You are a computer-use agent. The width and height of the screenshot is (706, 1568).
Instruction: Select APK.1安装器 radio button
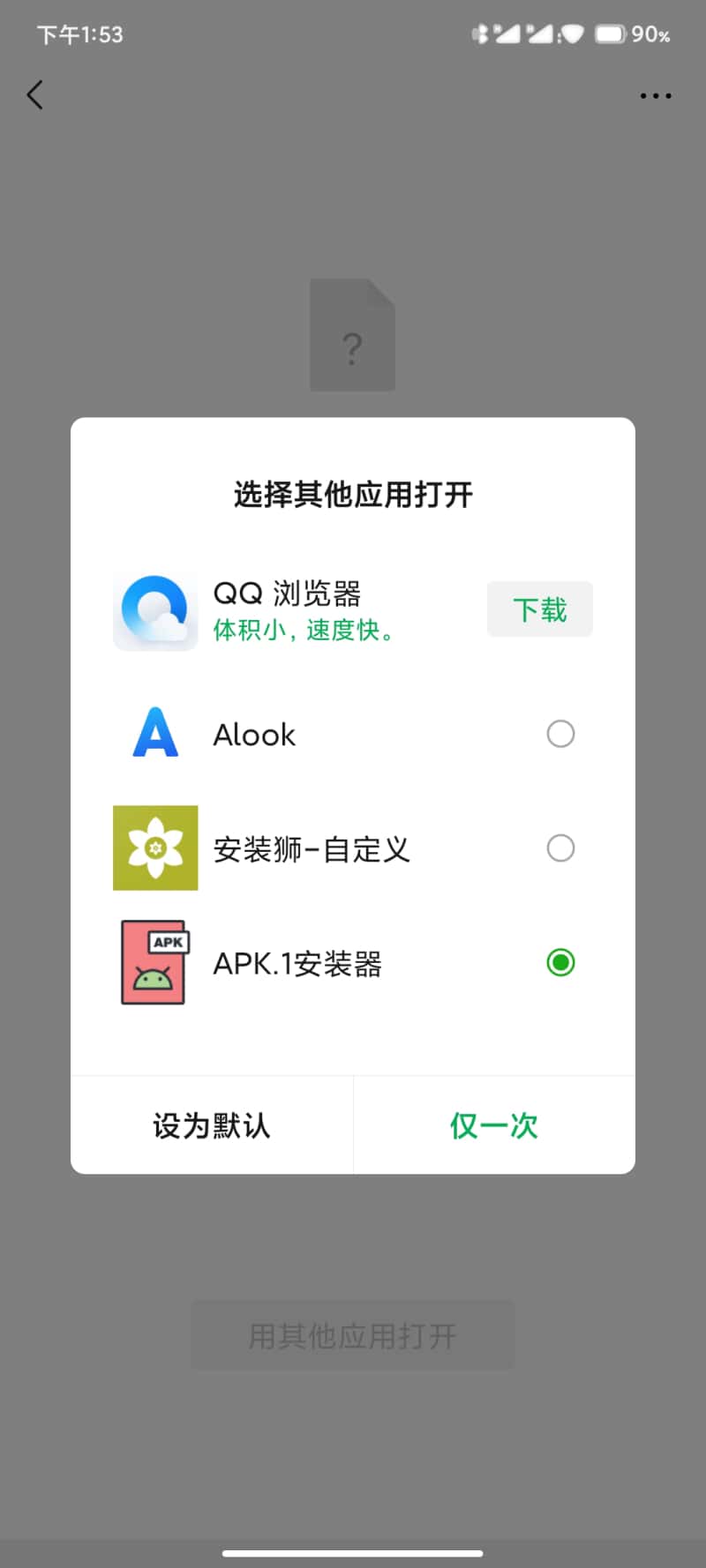(560, 962)
